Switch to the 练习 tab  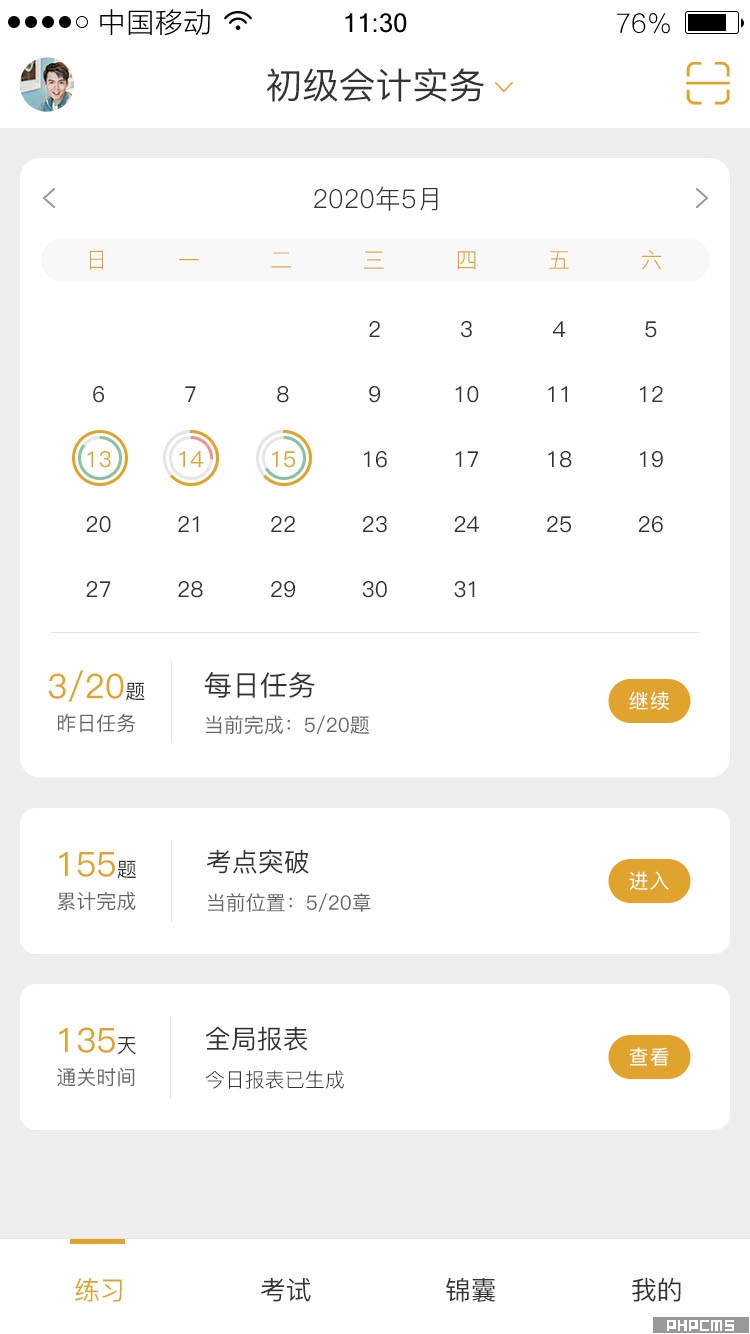tap(98, 1290)
